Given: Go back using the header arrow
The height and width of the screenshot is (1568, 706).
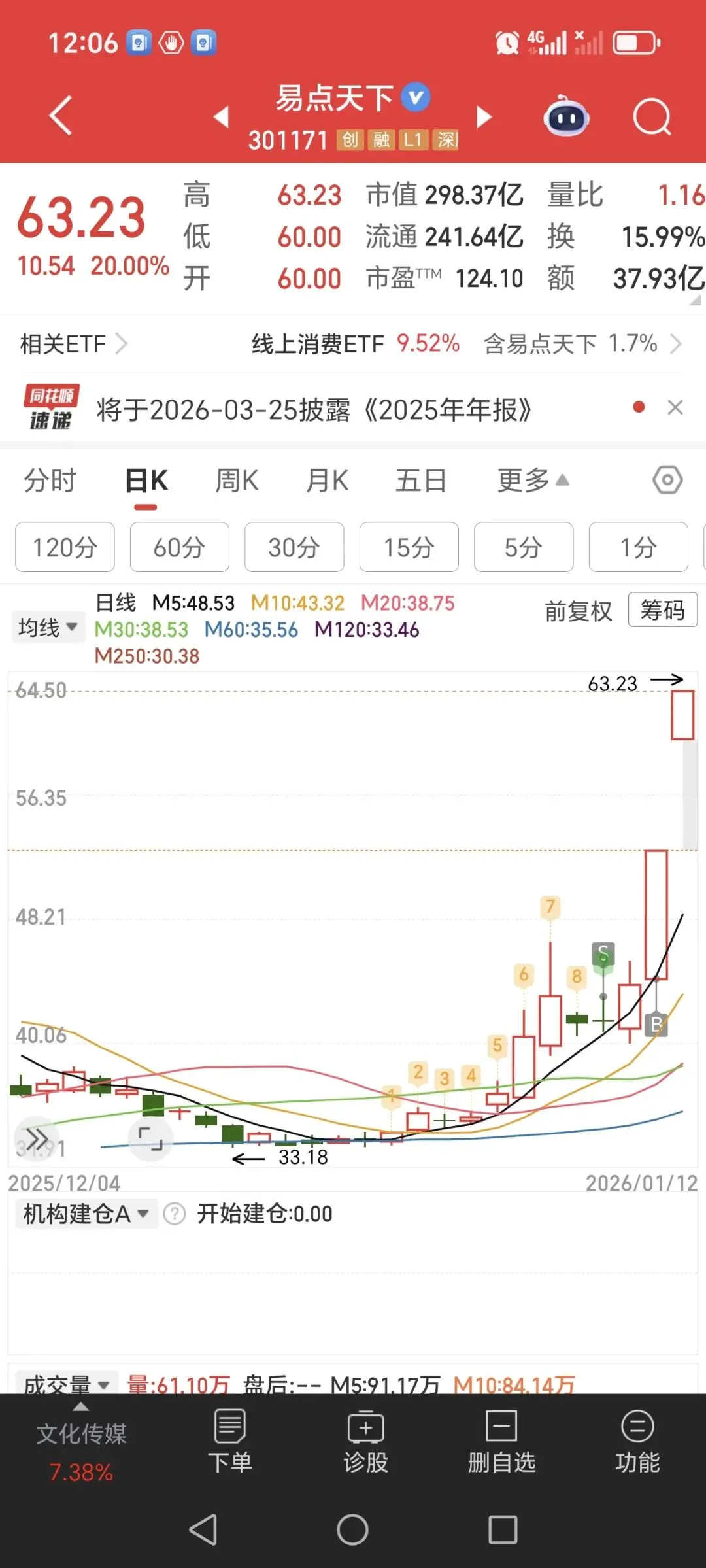Looking at the screenshot, I should point(60,116).
